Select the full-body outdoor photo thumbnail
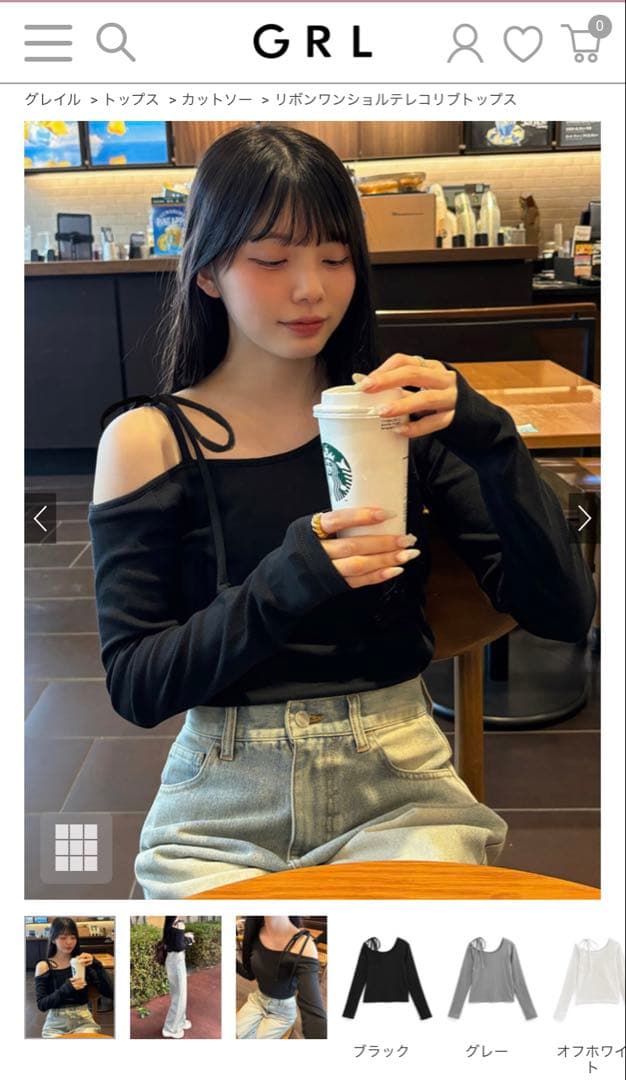 (175, 977)
